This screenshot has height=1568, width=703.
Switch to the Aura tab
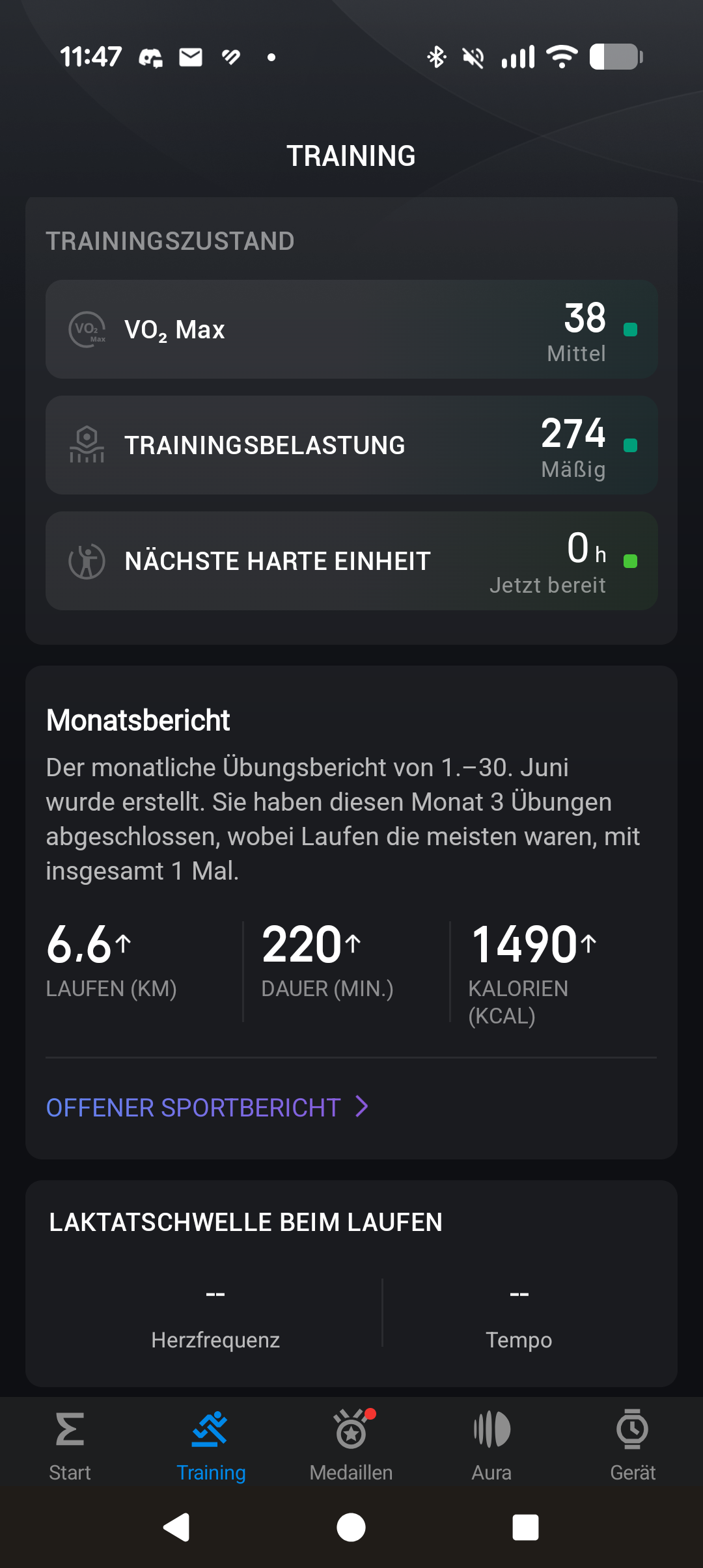pos(492,1446)
